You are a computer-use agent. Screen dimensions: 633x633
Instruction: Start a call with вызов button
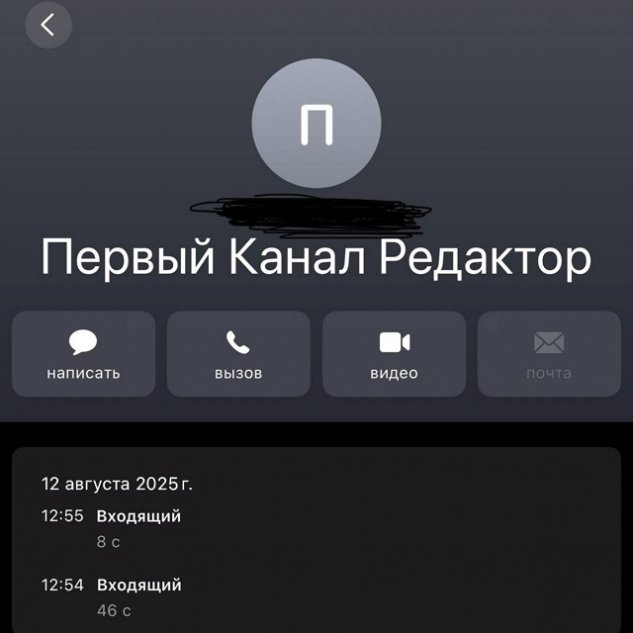click(238, 354)
